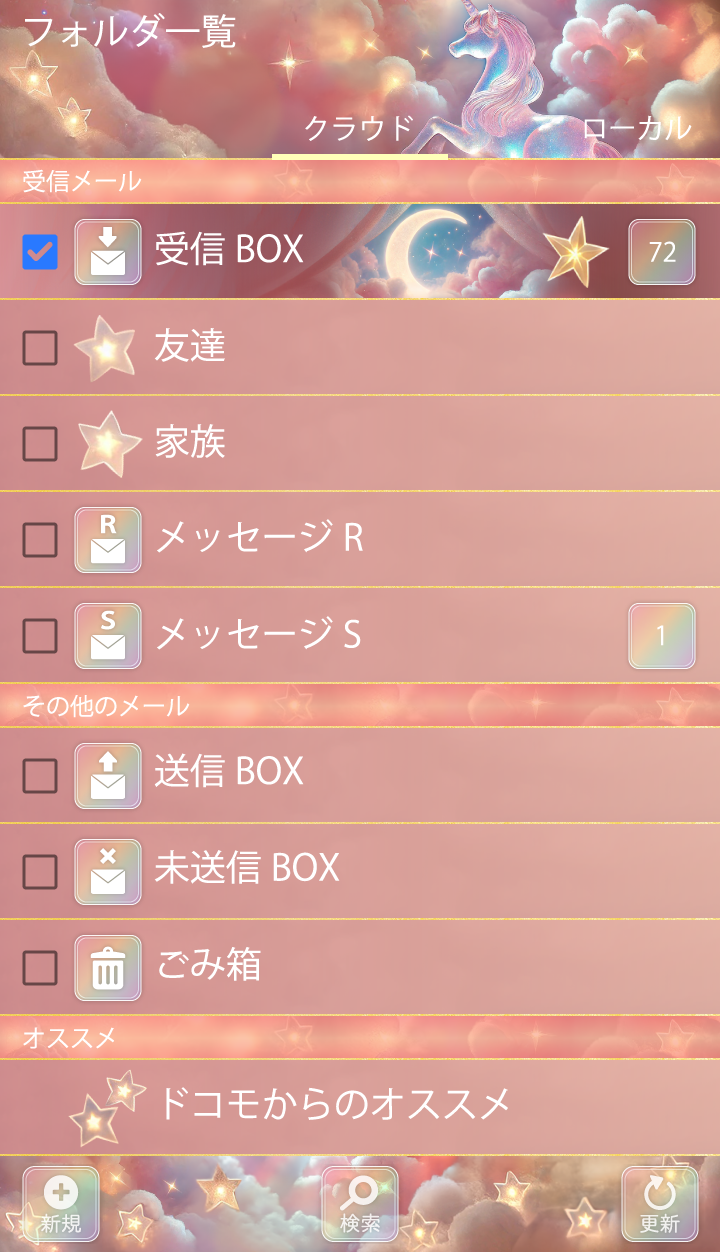Switch to the ローカル tab
The image size is (720, 1252).
(636, 129)
